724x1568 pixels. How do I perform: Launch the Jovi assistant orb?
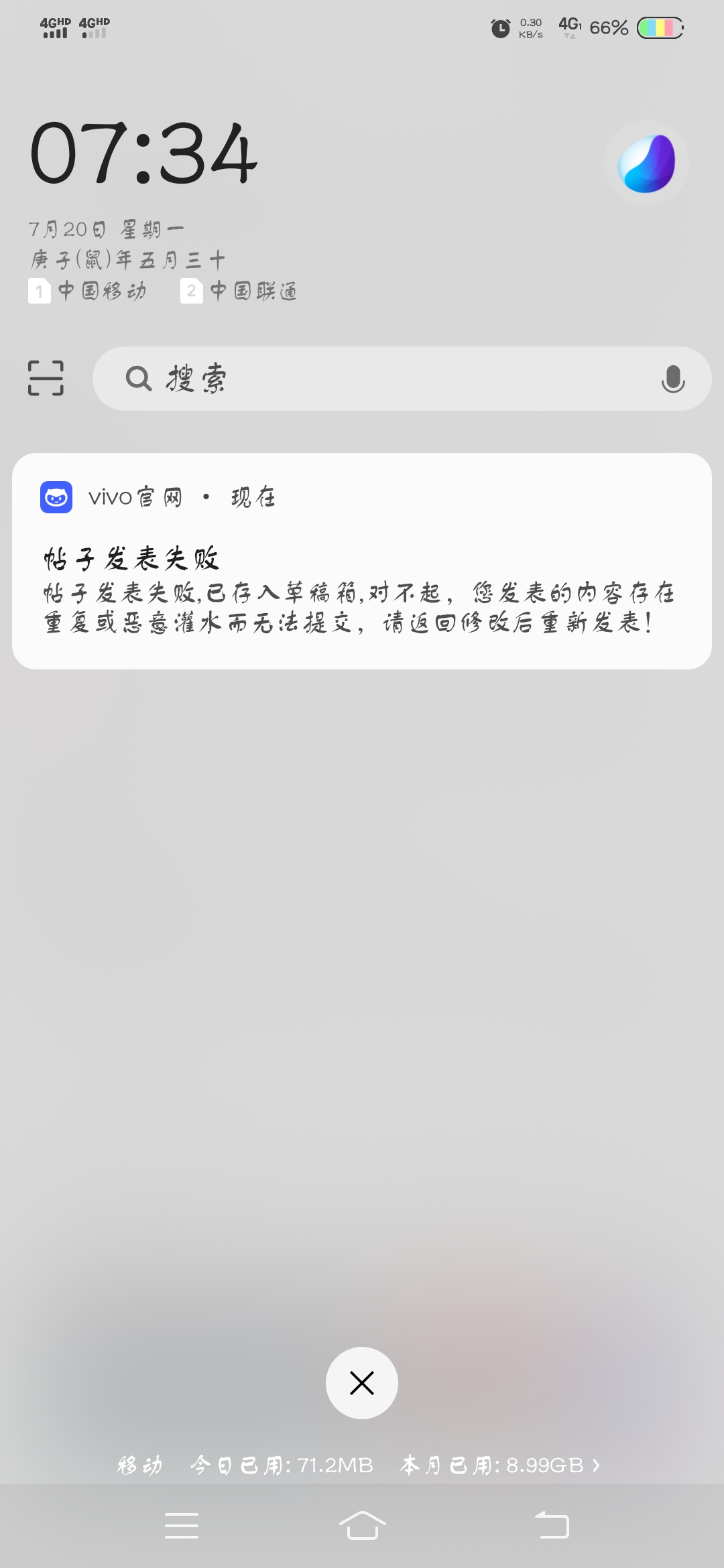646,164
